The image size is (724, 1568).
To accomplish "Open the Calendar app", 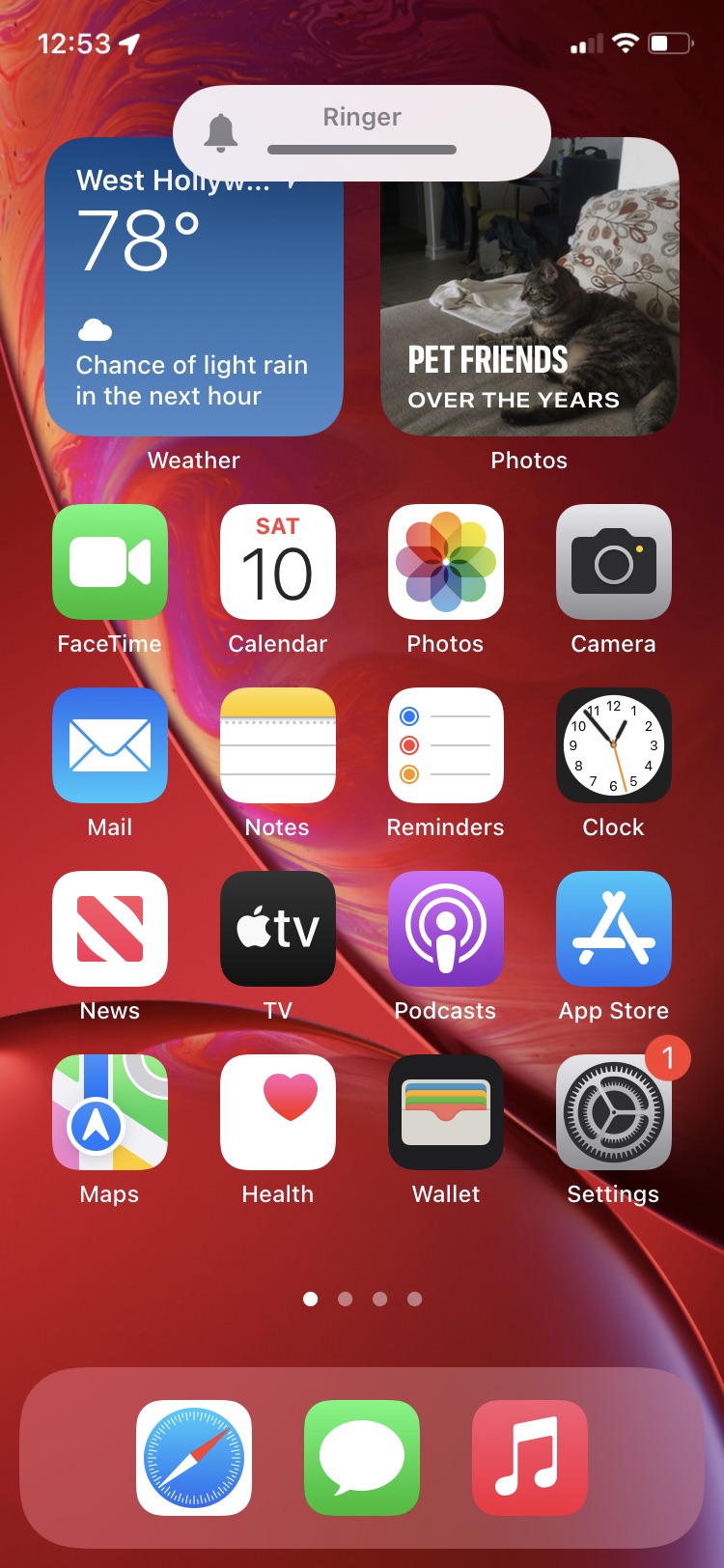I will pyautogui.click(x=278, y=562).
